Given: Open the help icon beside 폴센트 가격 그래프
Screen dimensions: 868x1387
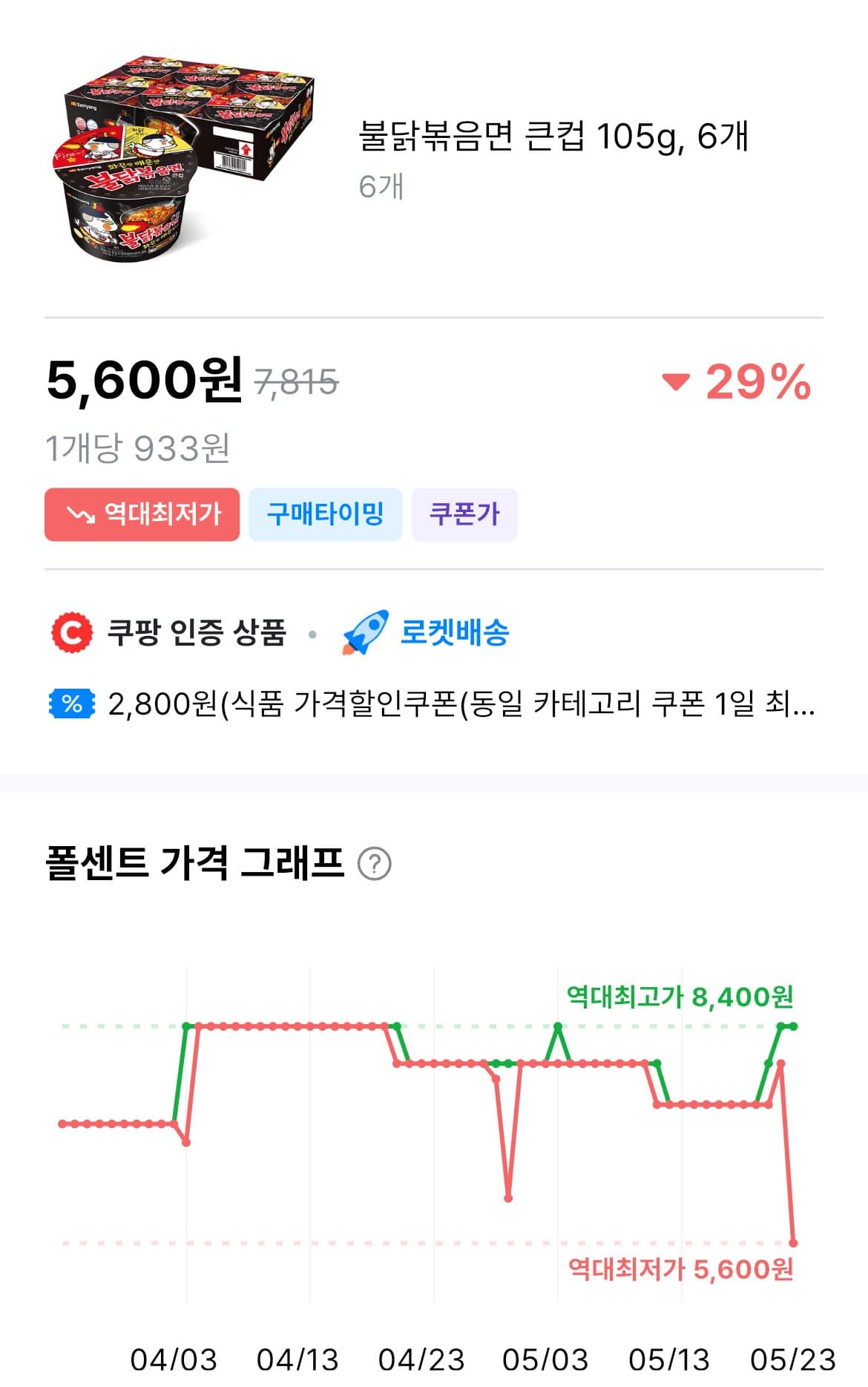Looking at the screenshot, I should point(375,864).
